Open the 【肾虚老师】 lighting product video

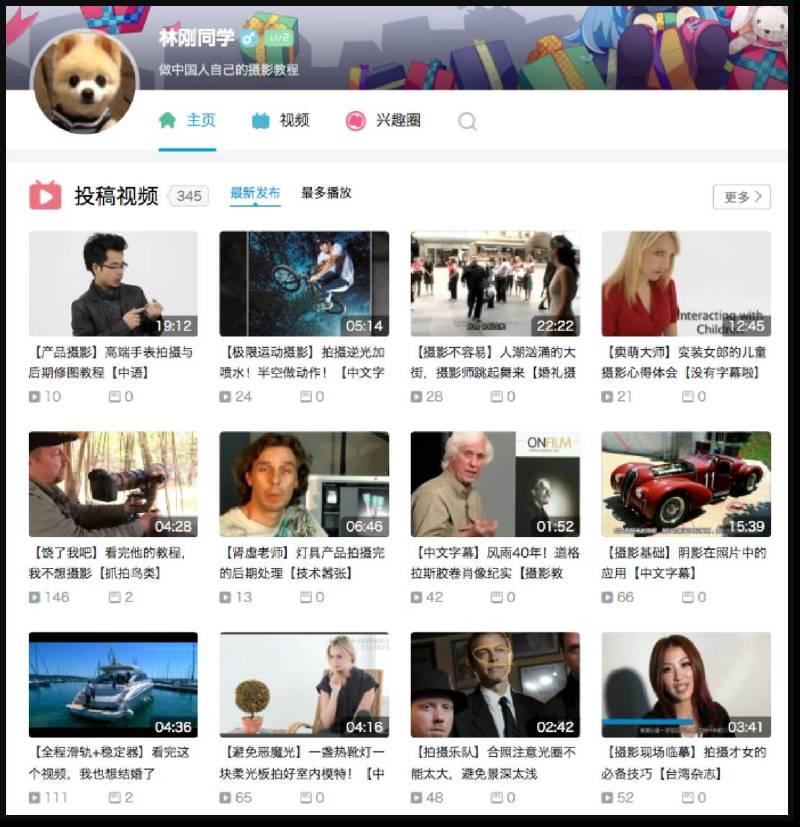[304, 484]
